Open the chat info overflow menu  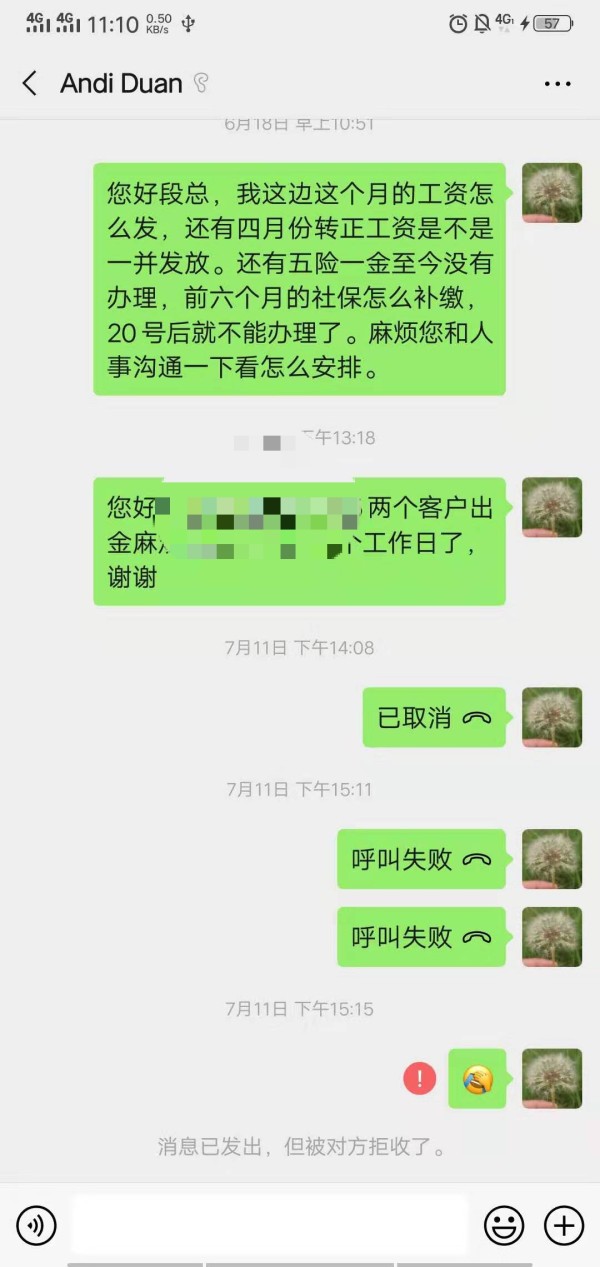(x=557, y=84)
